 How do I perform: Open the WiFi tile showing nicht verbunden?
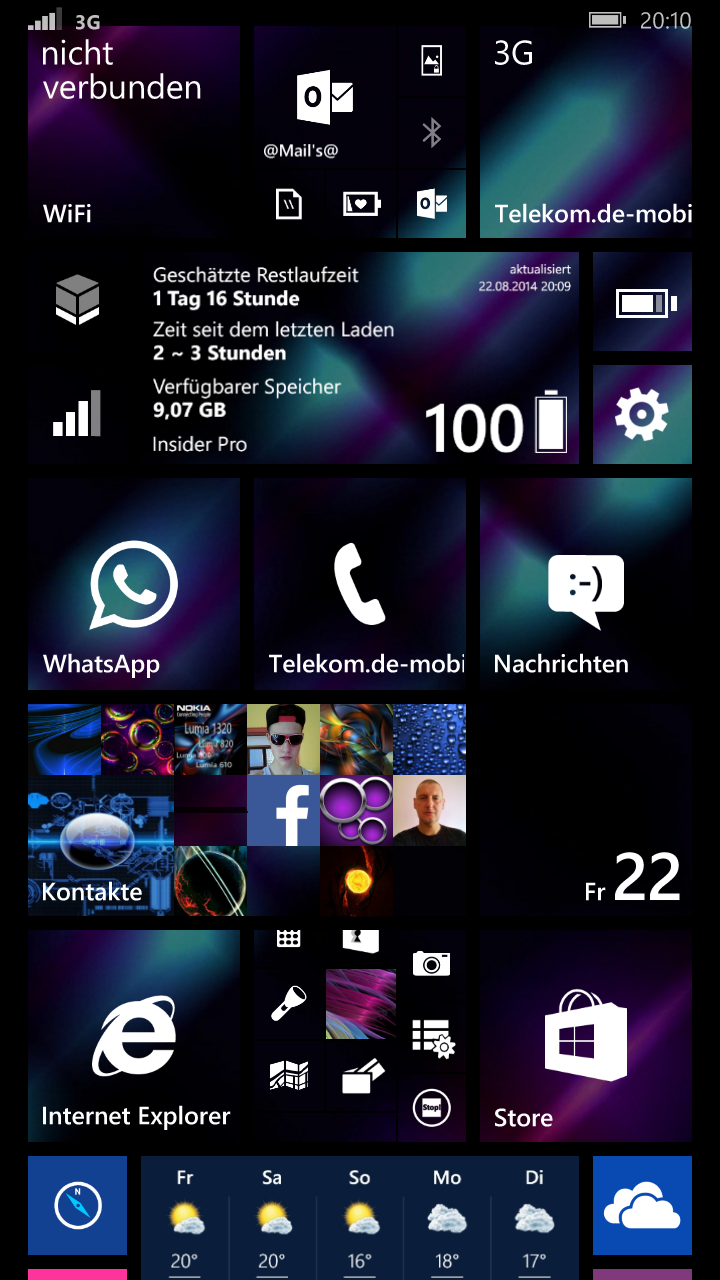[134, 132]
